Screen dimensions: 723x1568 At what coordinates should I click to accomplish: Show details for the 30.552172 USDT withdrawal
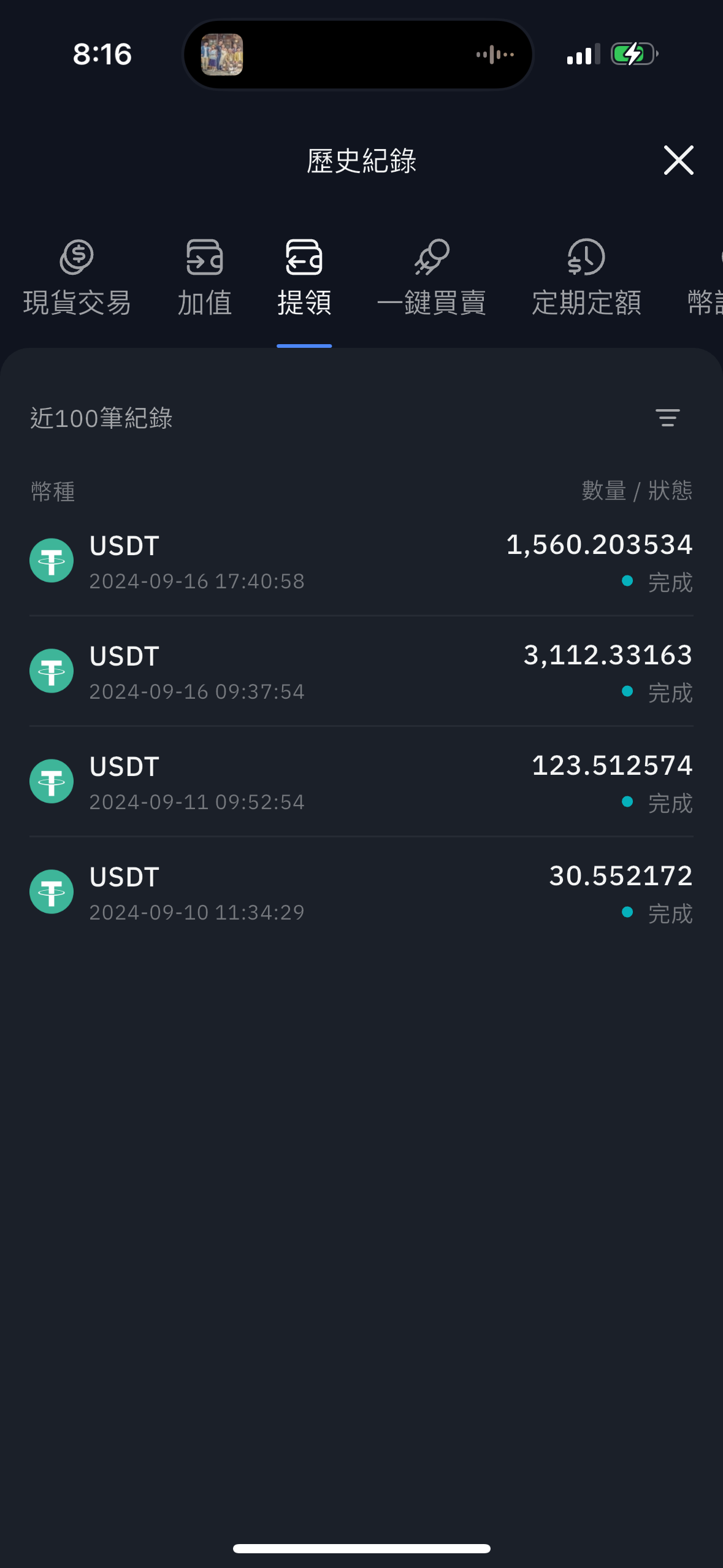pos(361,893)
